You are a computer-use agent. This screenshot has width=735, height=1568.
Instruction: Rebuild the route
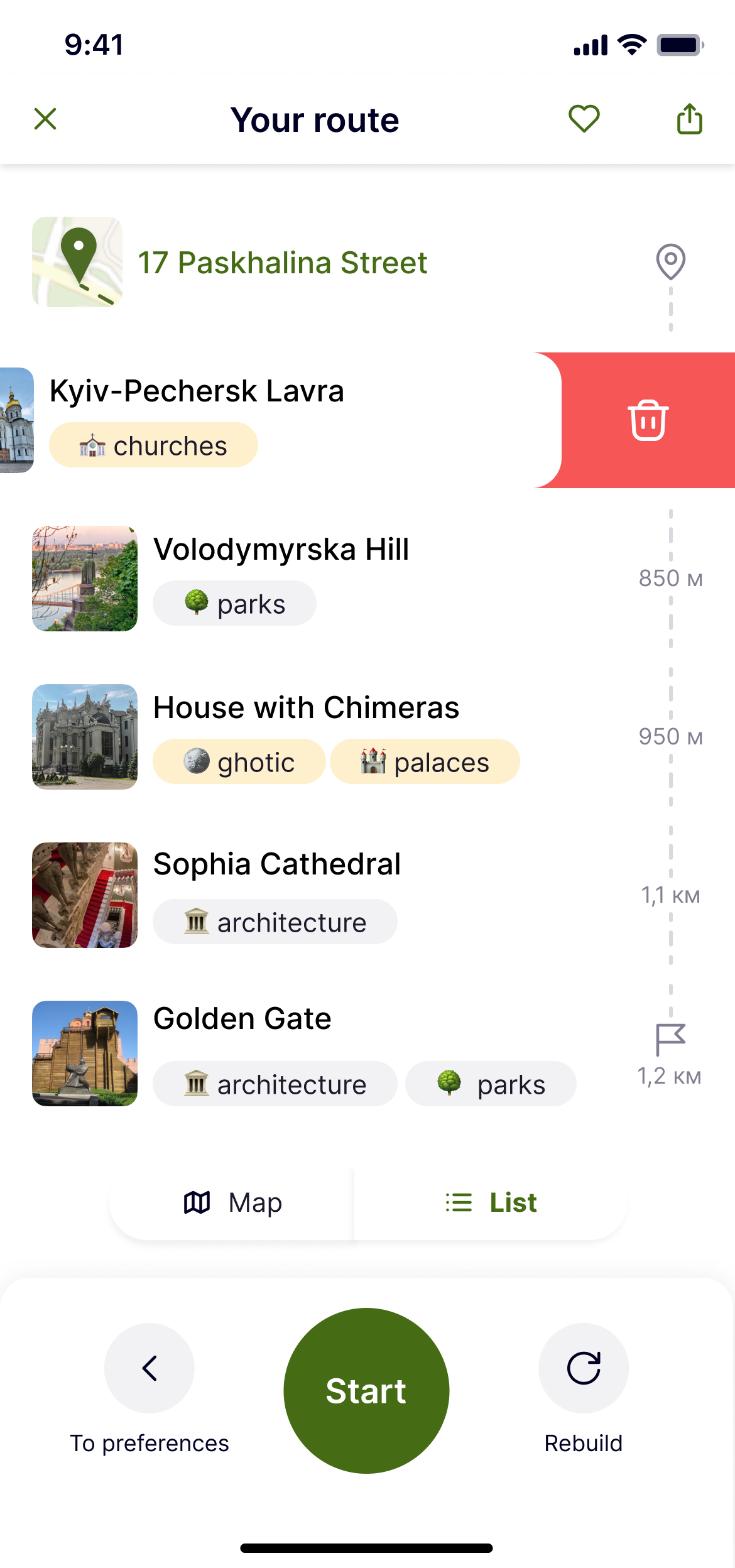coord(584,1368)
